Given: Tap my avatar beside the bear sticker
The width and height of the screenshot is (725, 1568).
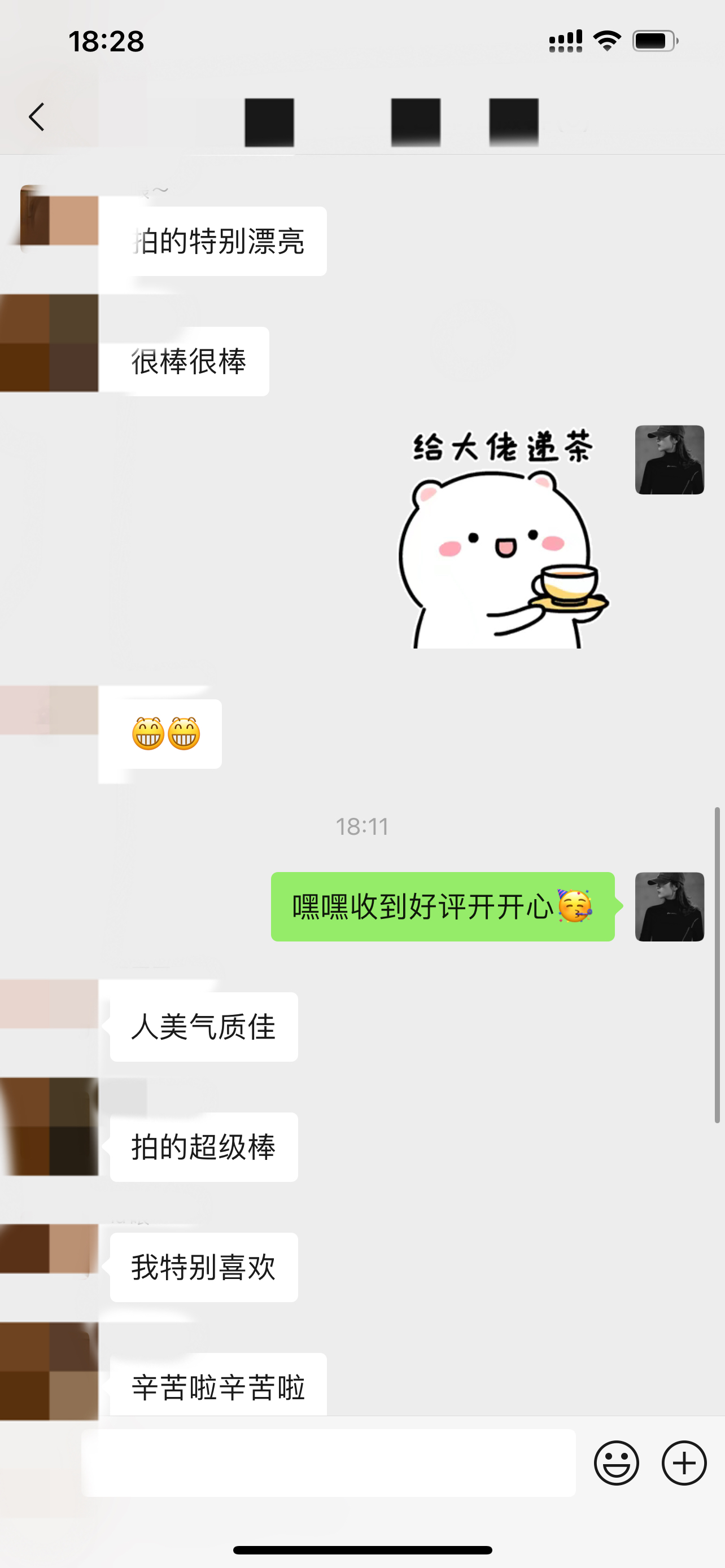Looking at the screenshot, I should click(x=669, y=459).
